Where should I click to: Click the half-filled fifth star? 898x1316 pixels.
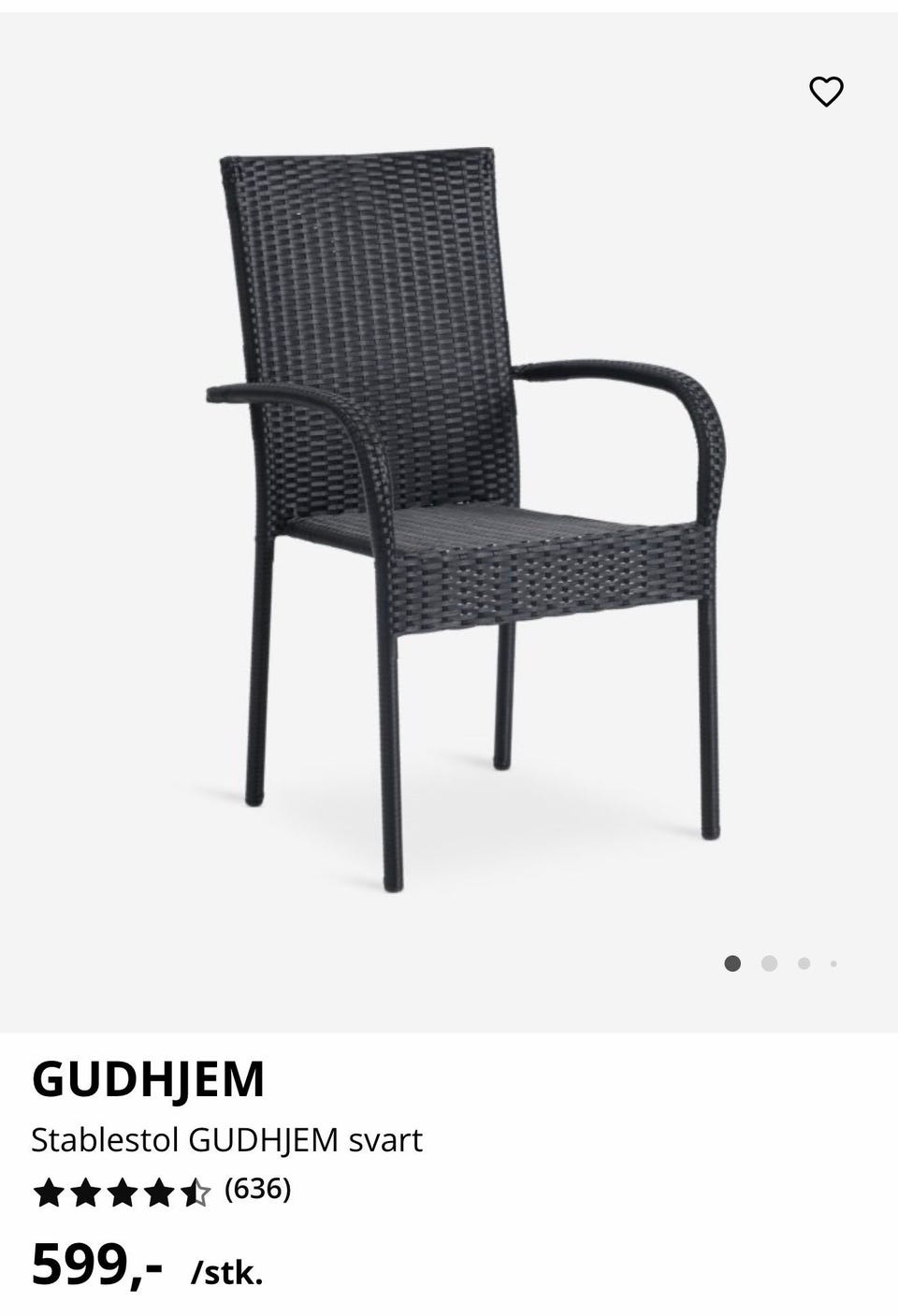(196, 1192)
